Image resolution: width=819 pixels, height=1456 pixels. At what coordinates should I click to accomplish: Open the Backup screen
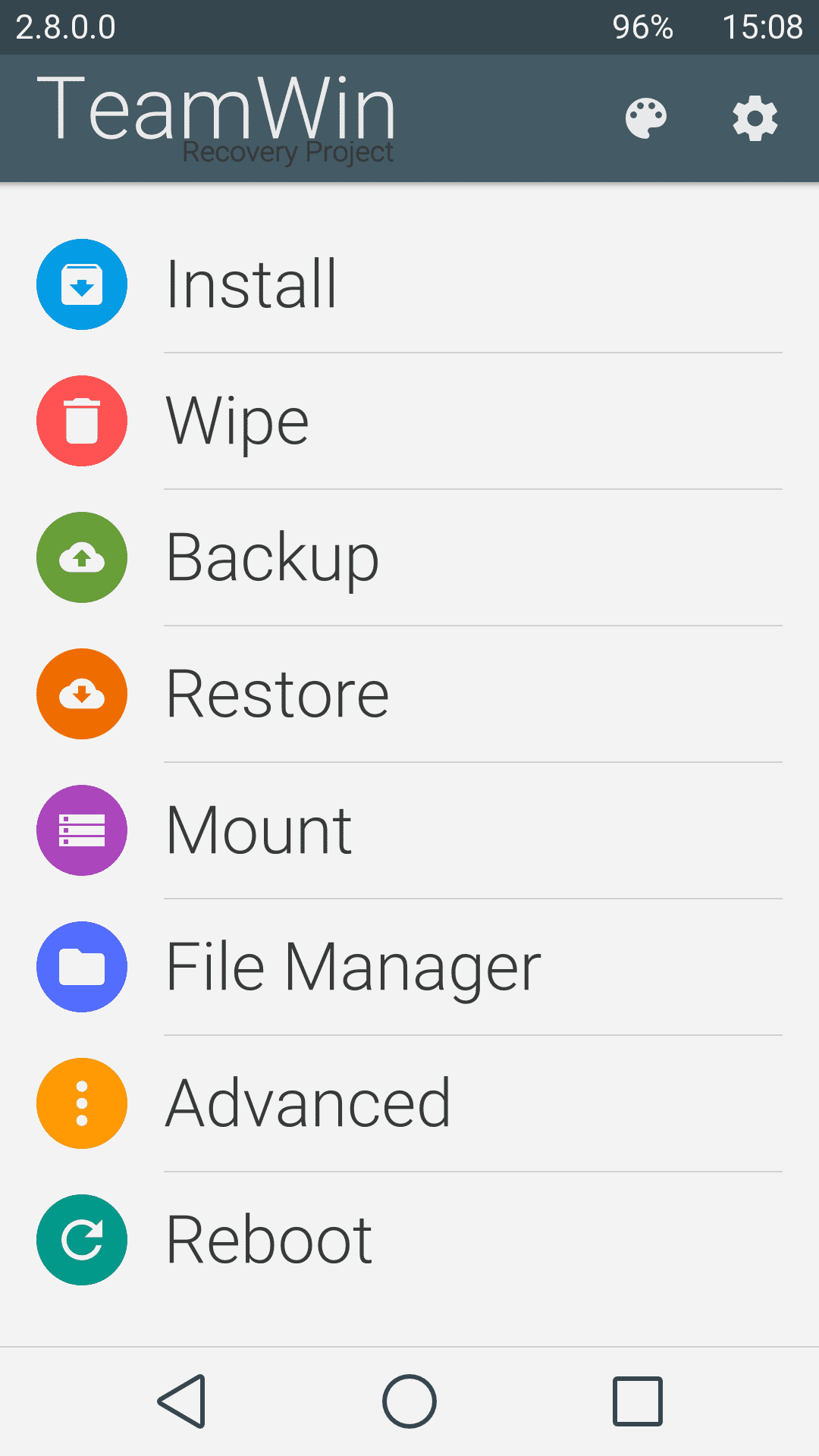coord(272,557)
